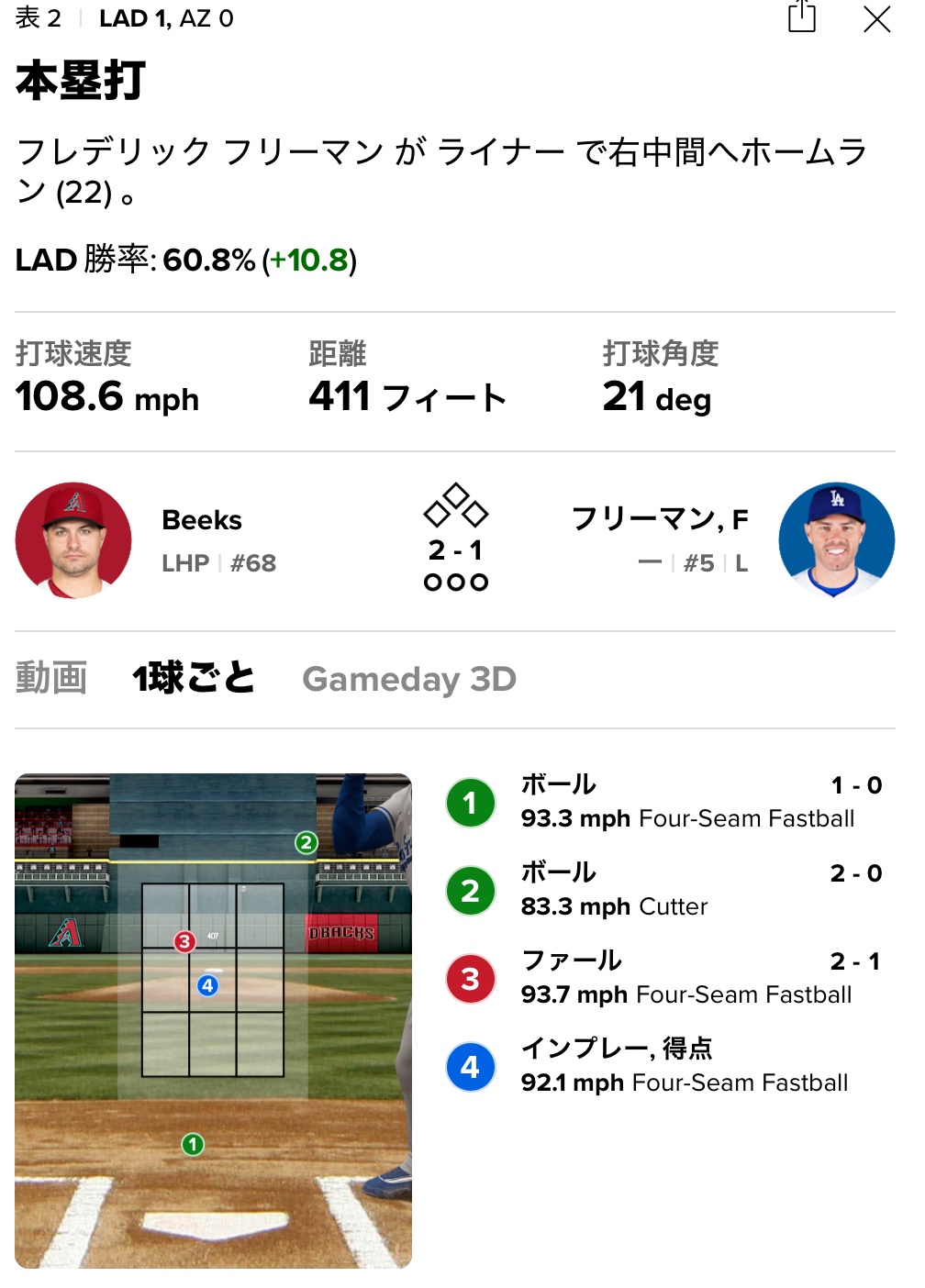The width and height of the screenshot is (925, 1288).
Task: Switch to the 動画 tab
Action: point(51,679)
